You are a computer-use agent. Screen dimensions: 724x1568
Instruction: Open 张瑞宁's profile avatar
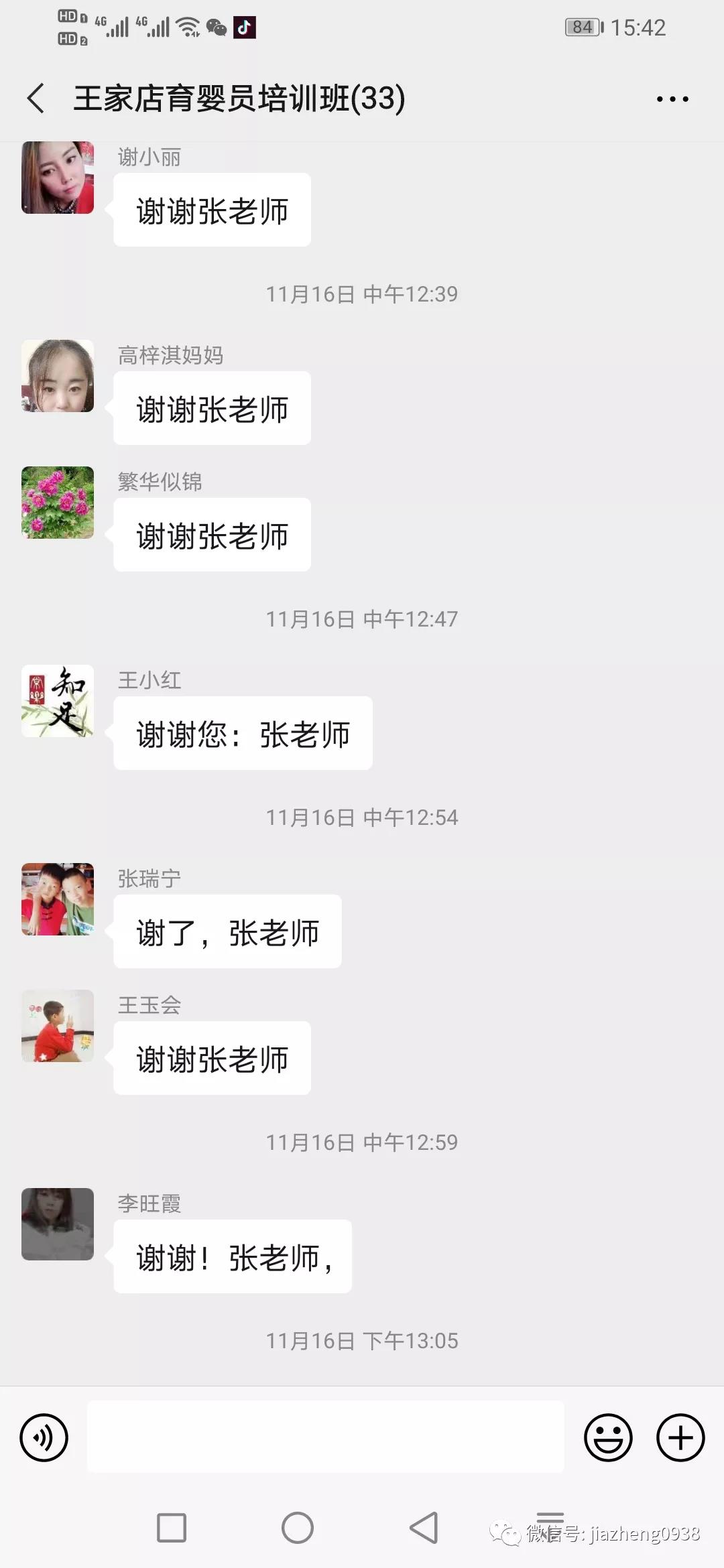(58, 899)
